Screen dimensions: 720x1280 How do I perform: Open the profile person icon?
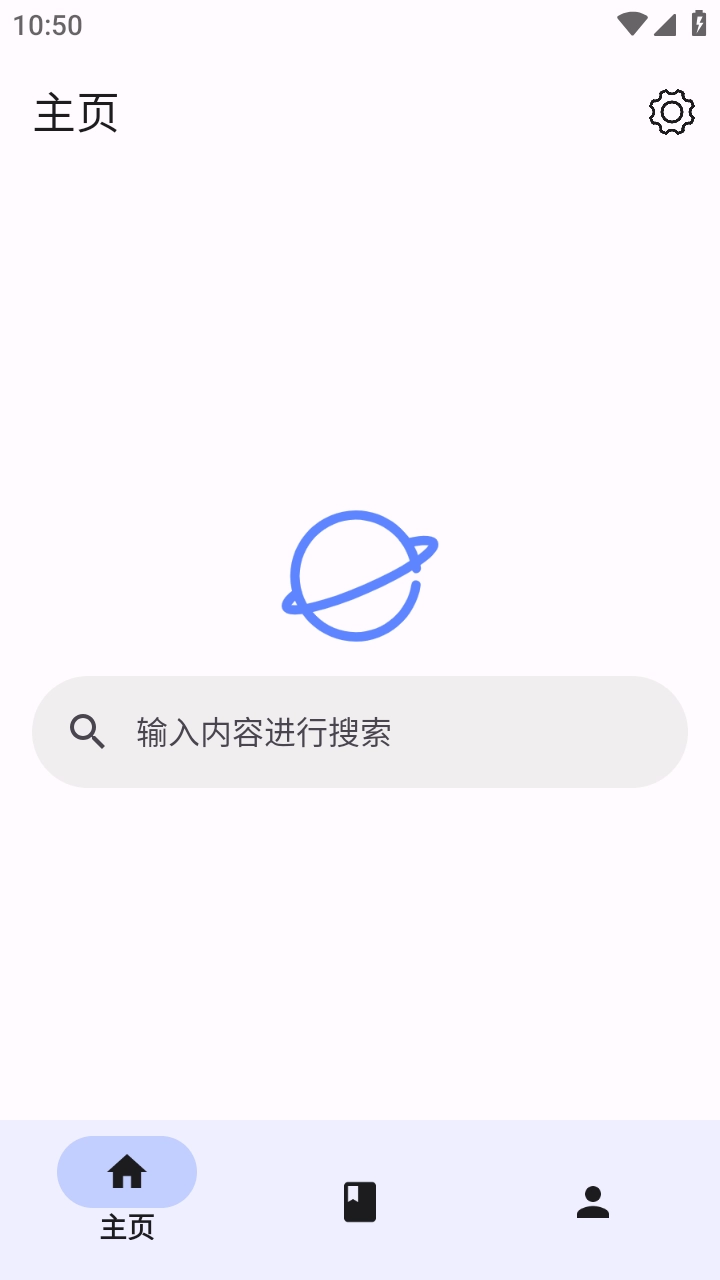592,1202
